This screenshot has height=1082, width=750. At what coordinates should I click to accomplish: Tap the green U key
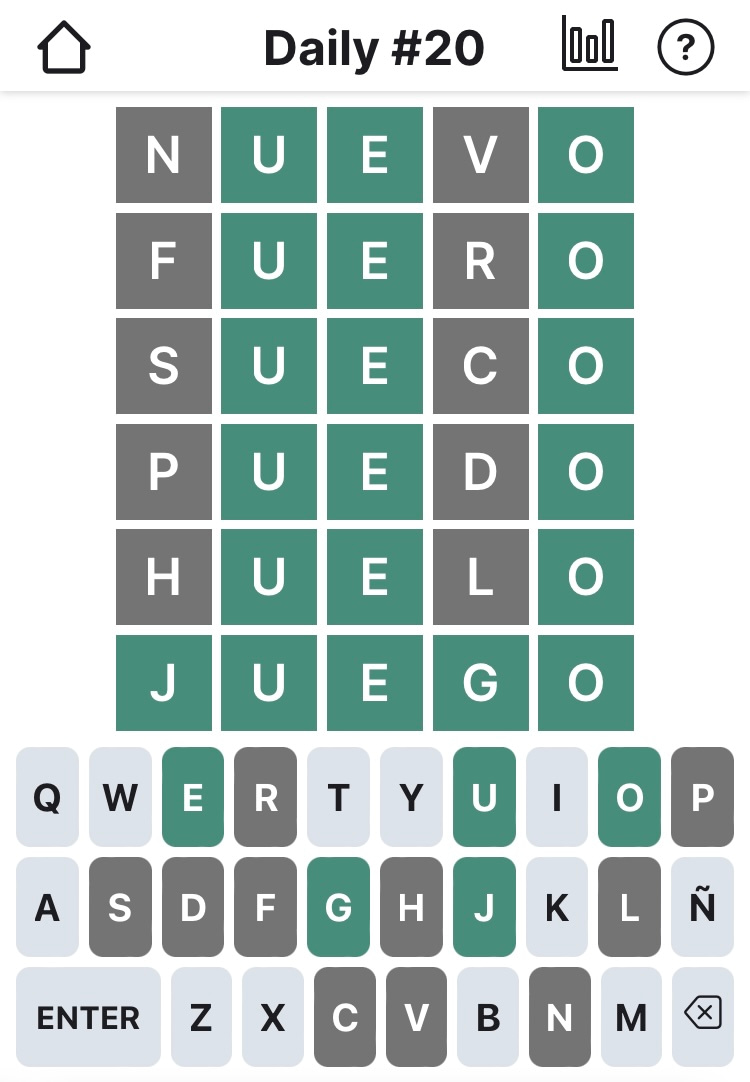[x=484, y=797]
